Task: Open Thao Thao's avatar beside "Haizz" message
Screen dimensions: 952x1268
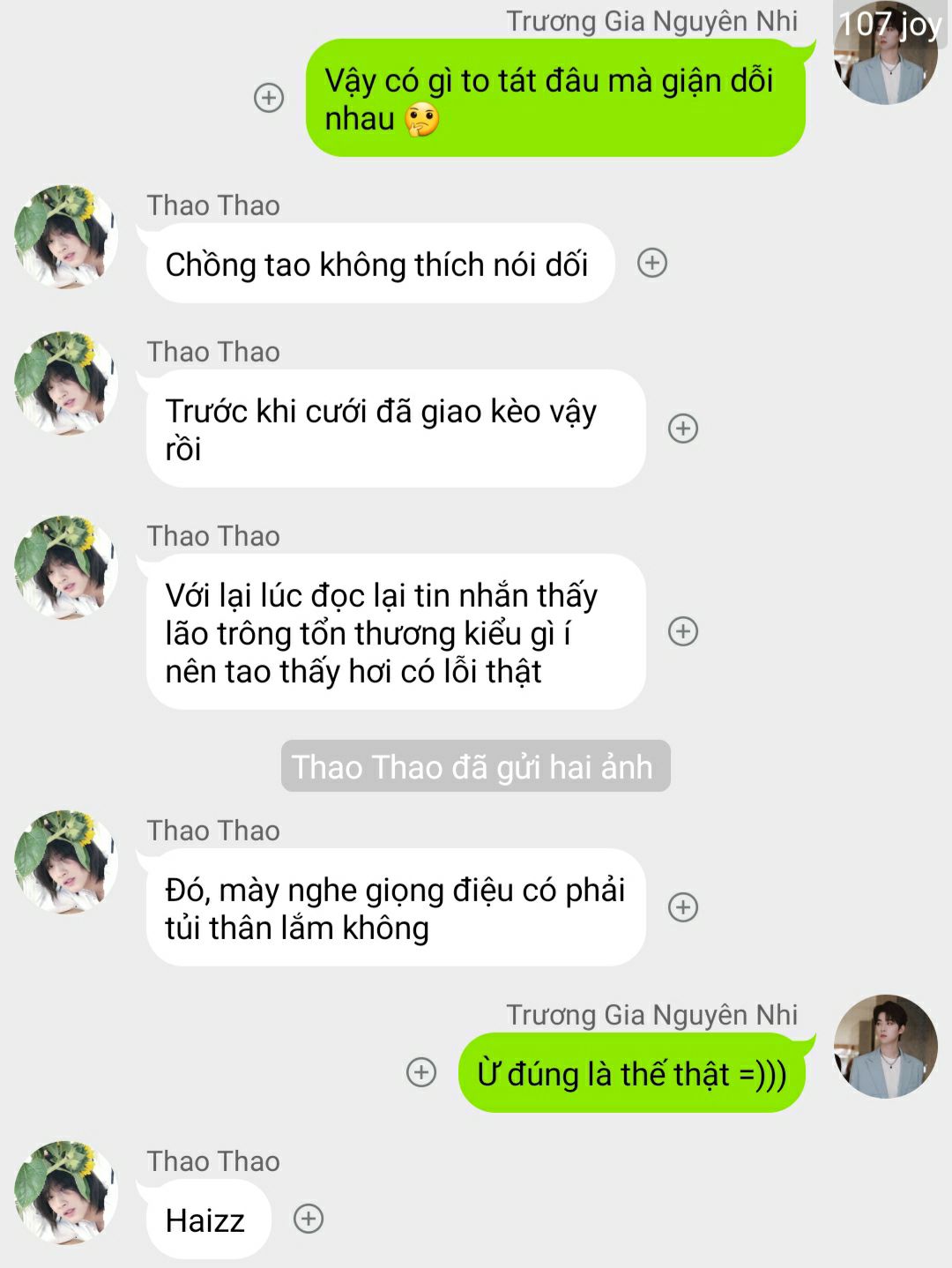Action: (66, 1192)
